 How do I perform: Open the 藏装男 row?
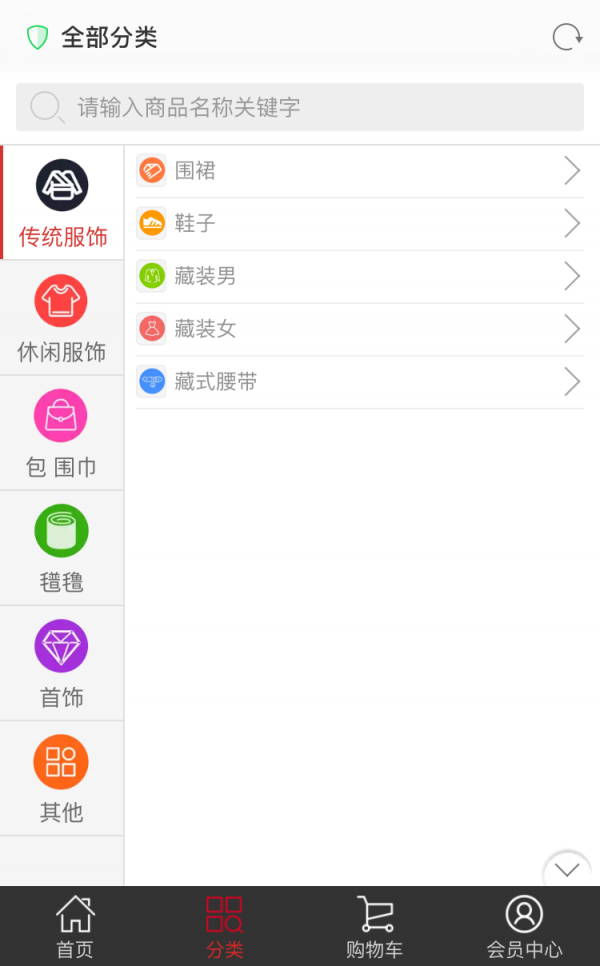360,276
